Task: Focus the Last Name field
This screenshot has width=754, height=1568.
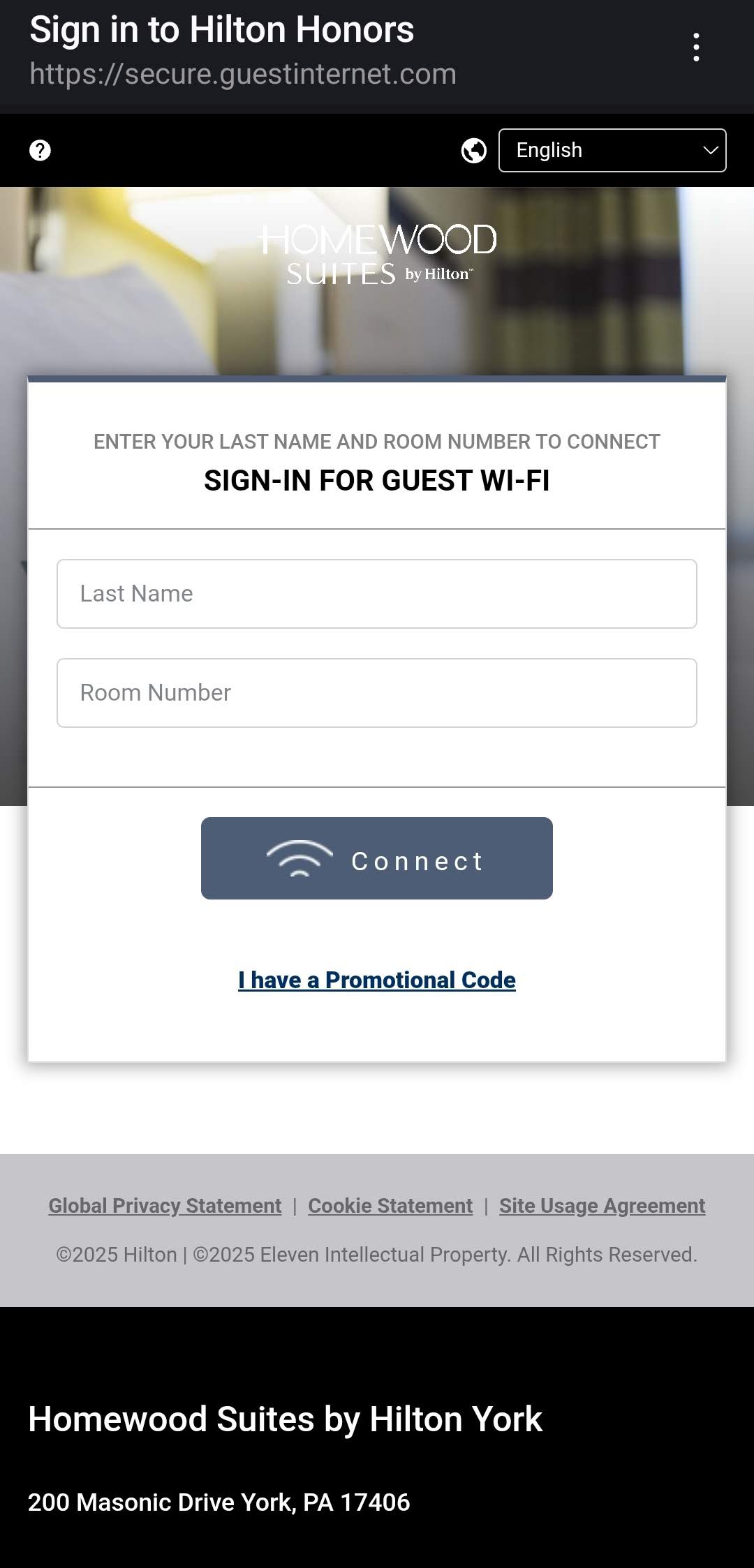Action: pos(377,594)
